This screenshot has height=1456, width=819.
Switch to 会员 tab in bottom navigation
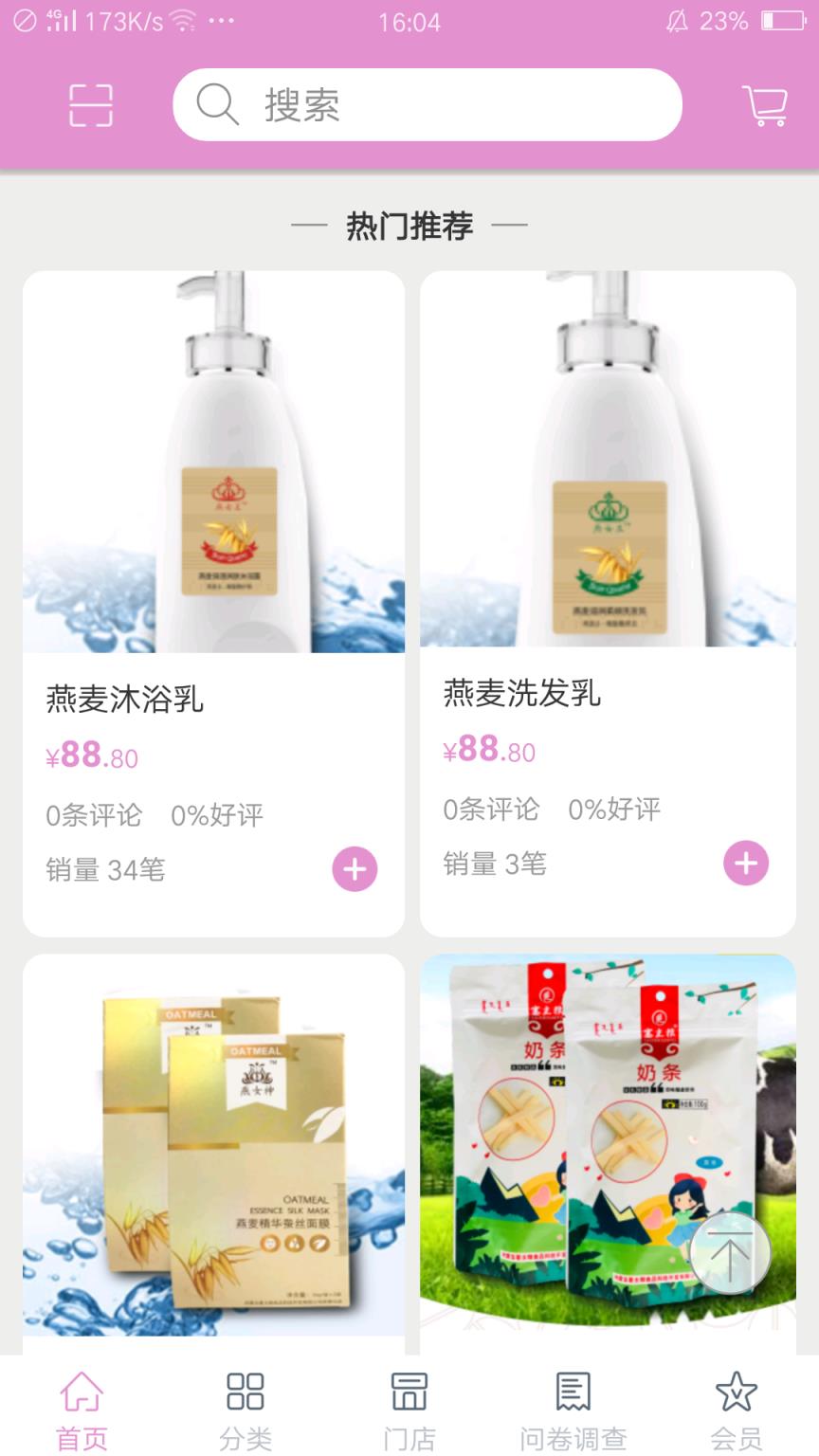click(737, 1412)
